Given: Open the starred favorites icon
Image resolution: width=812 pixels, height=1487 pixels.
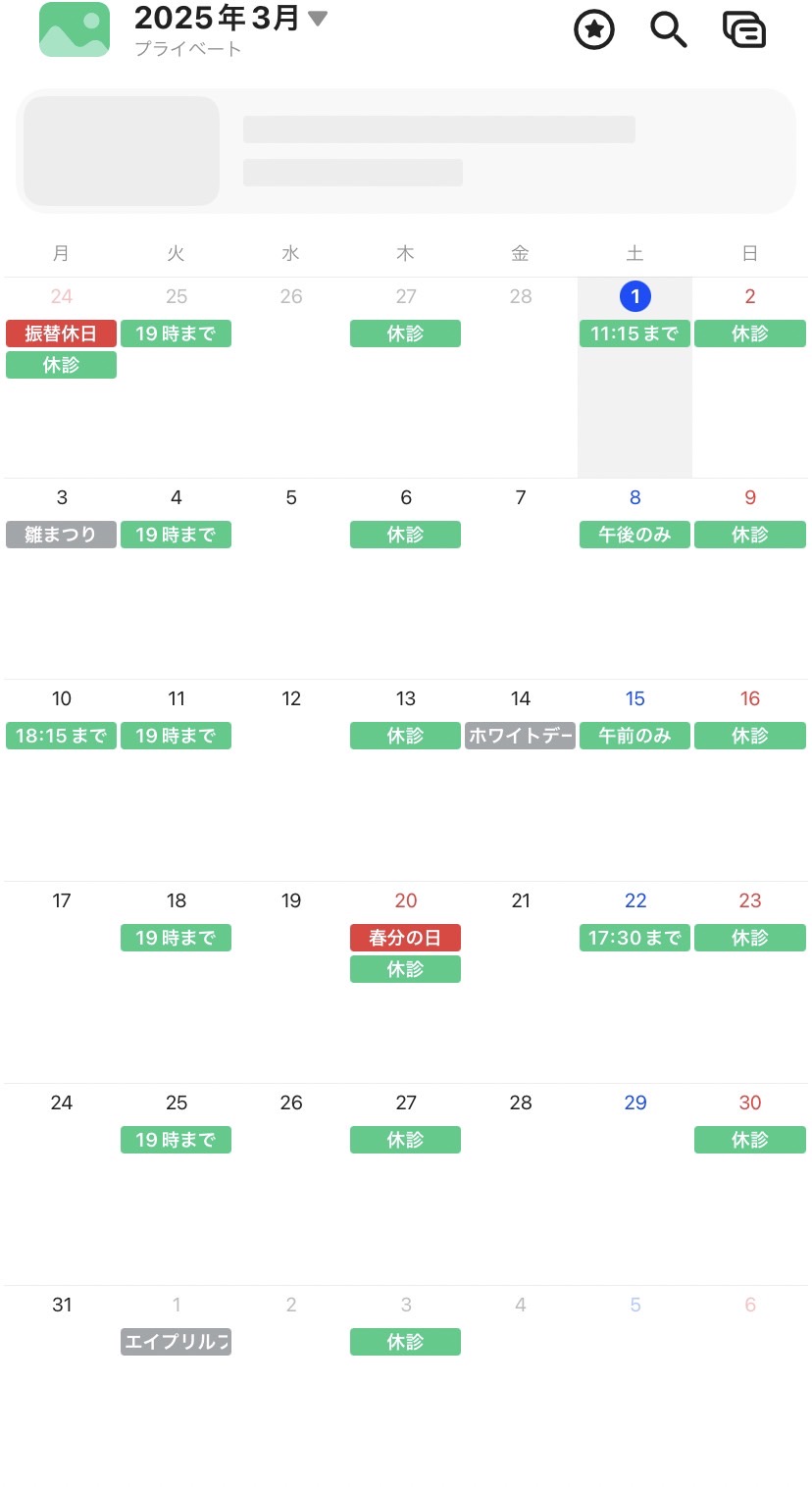Looking at the screenshot, I should coord(593,29).
